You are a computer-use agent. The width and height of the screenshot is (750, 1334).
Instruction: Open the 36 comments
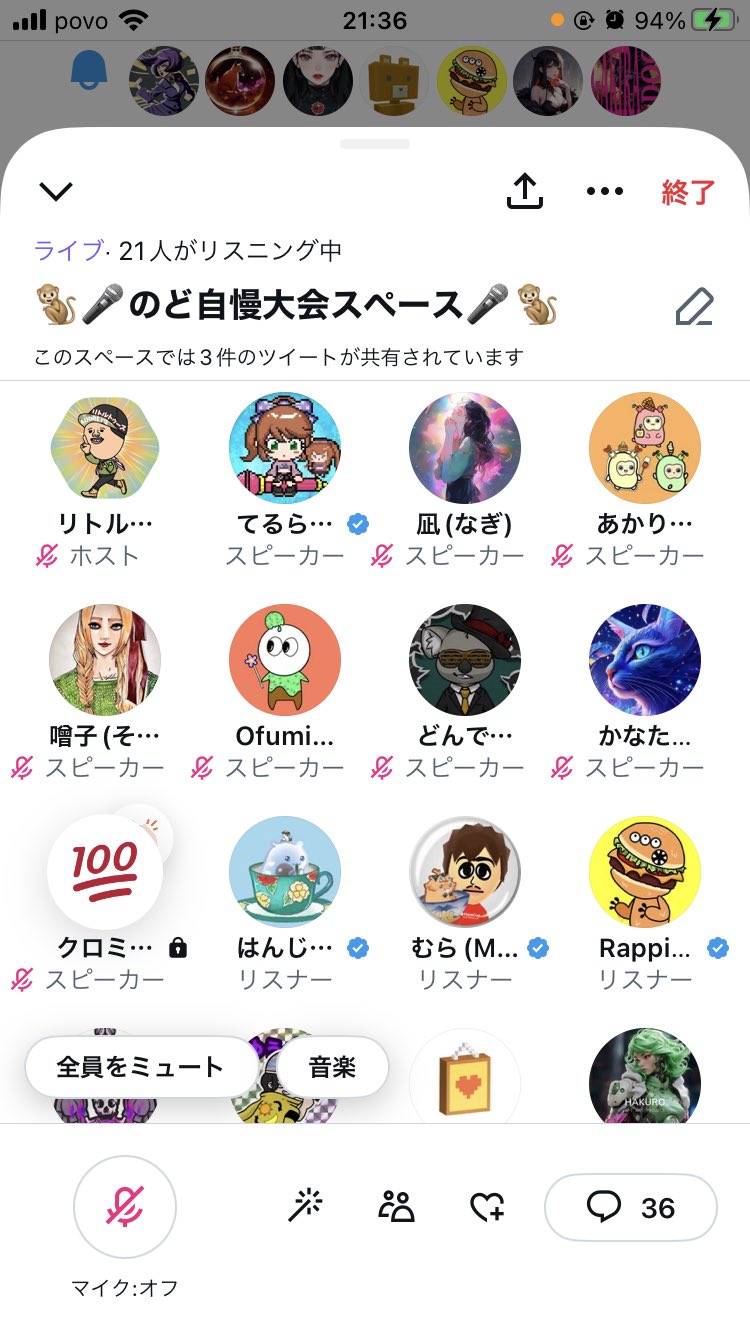631,1208
